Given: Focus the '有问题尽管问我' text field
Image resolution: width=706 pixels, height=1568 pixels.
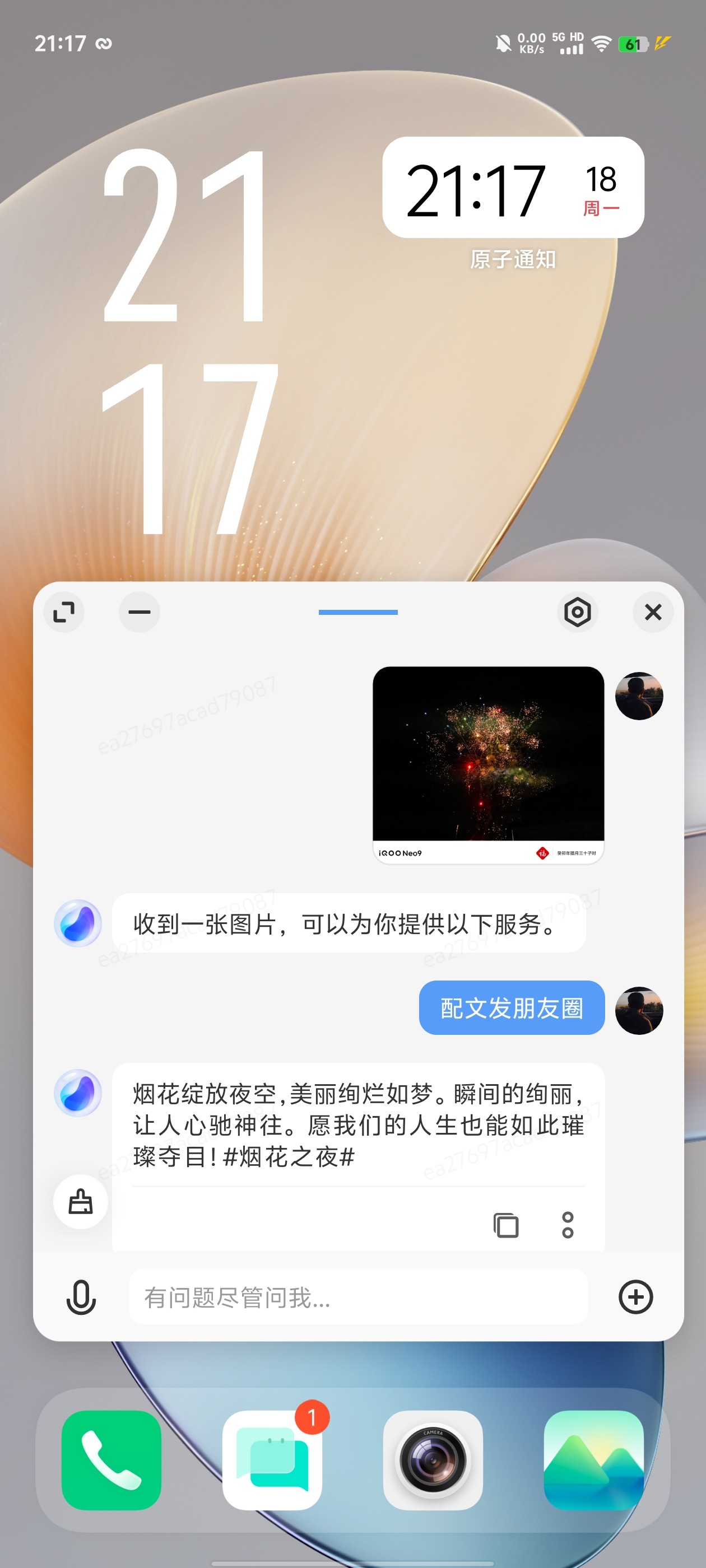Looking at the screenshot, I should coord(358,1296).
